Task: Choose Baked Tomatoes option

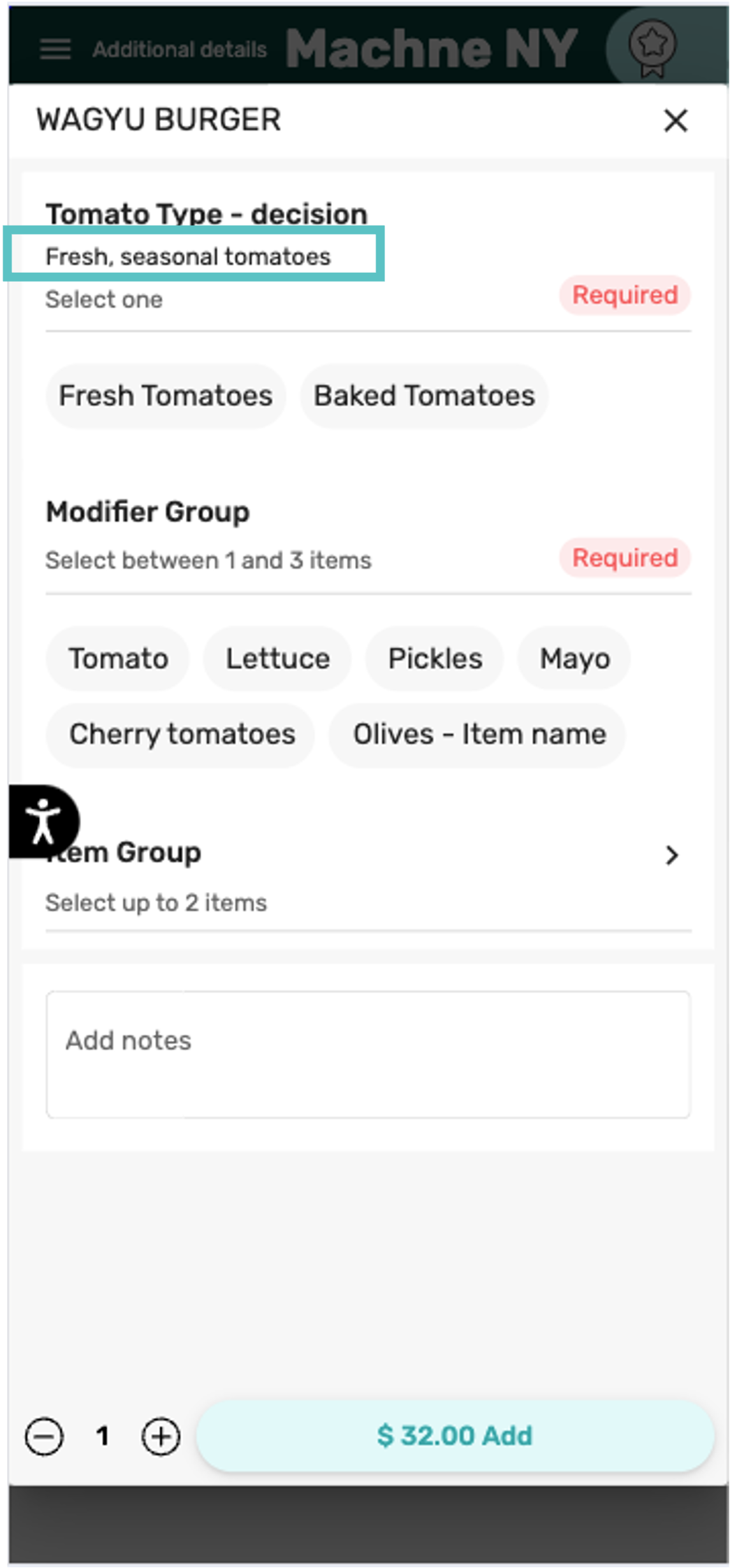Action: point(424,396)
